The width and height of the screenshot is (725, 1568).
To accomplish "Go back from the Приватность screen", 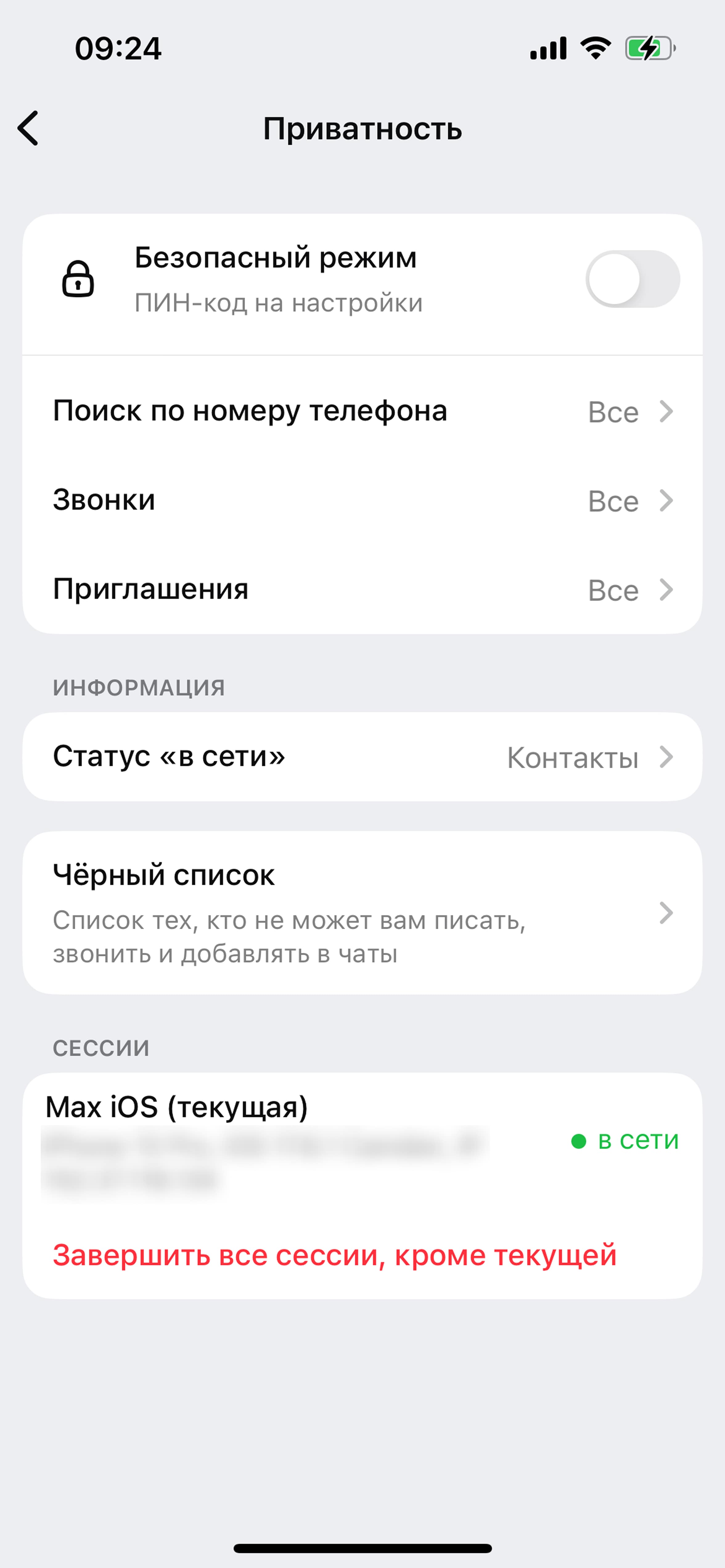I will (x=29, y=128).
